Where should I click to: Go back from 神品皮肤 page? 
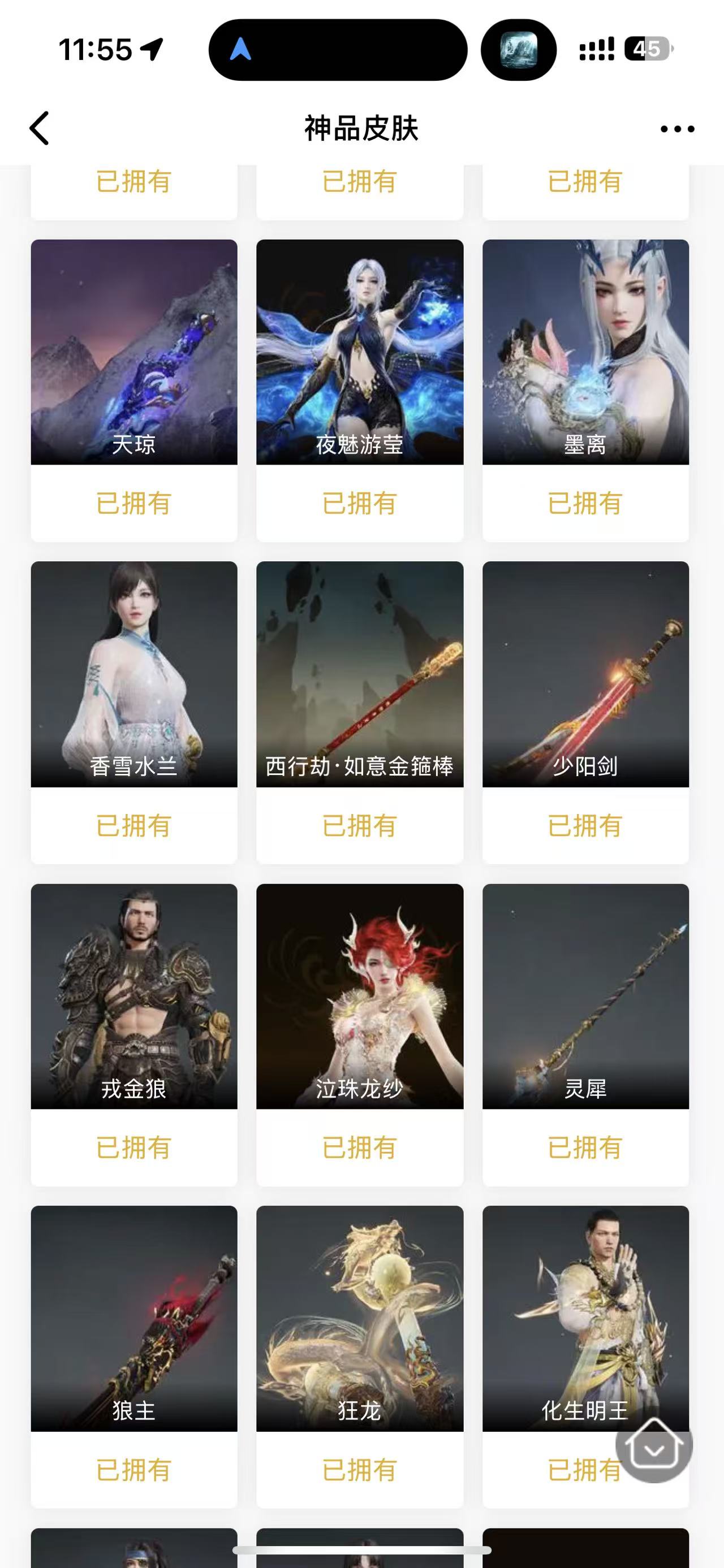click(40, 128)
